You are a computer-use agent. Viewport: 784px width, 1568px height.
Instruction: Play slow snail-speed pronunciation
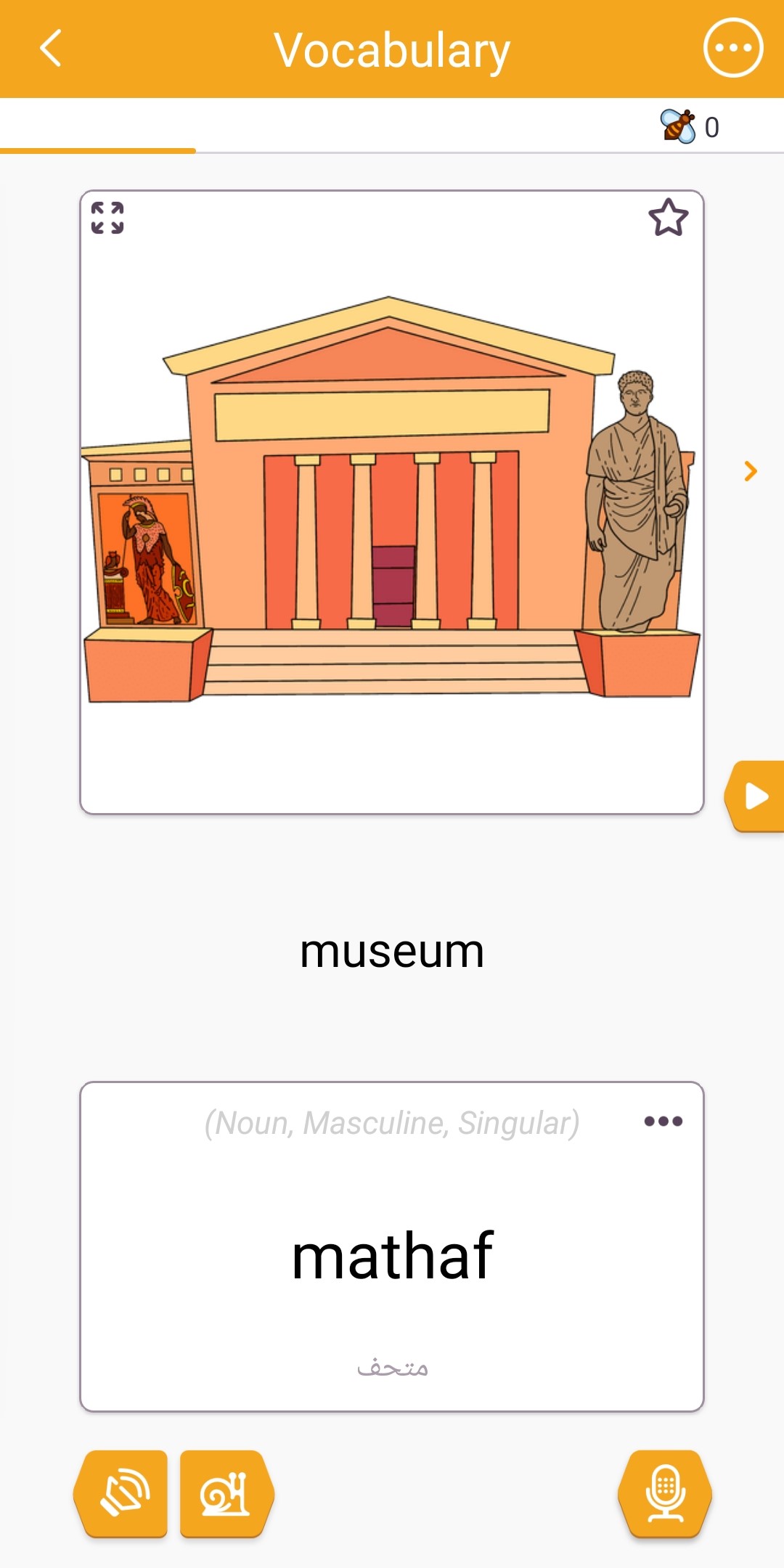point(226,1493)
